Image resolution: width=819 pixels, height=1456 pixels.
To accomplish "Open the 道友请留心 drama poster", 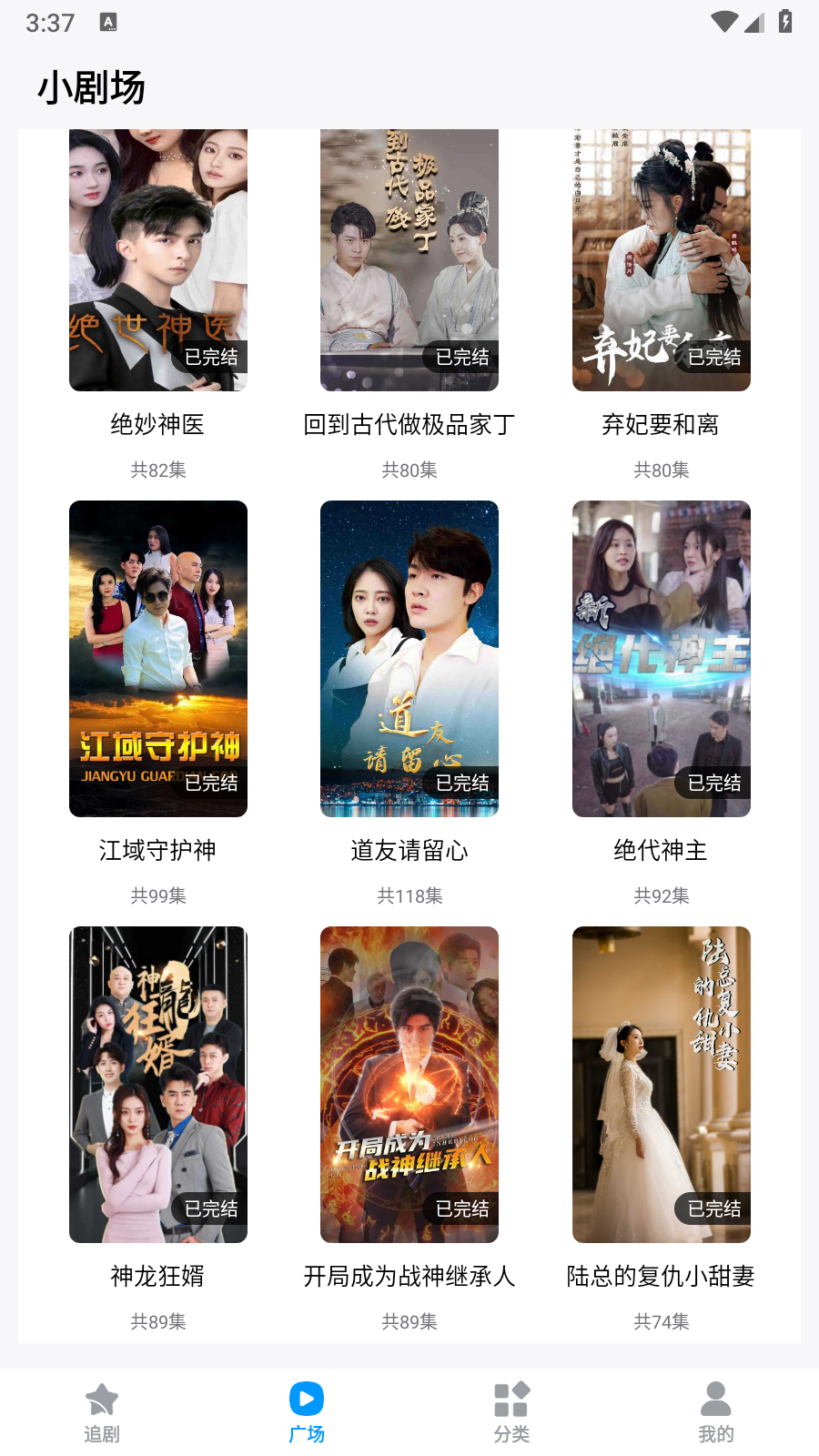I will (409, 658).
